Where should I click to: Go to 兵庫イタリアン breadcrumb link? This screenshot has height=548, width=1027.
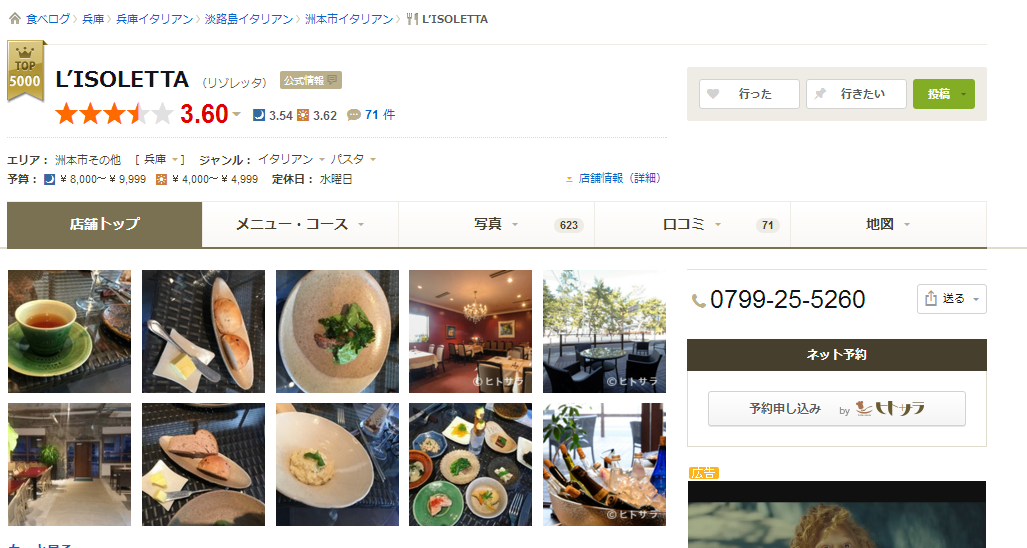154,19
